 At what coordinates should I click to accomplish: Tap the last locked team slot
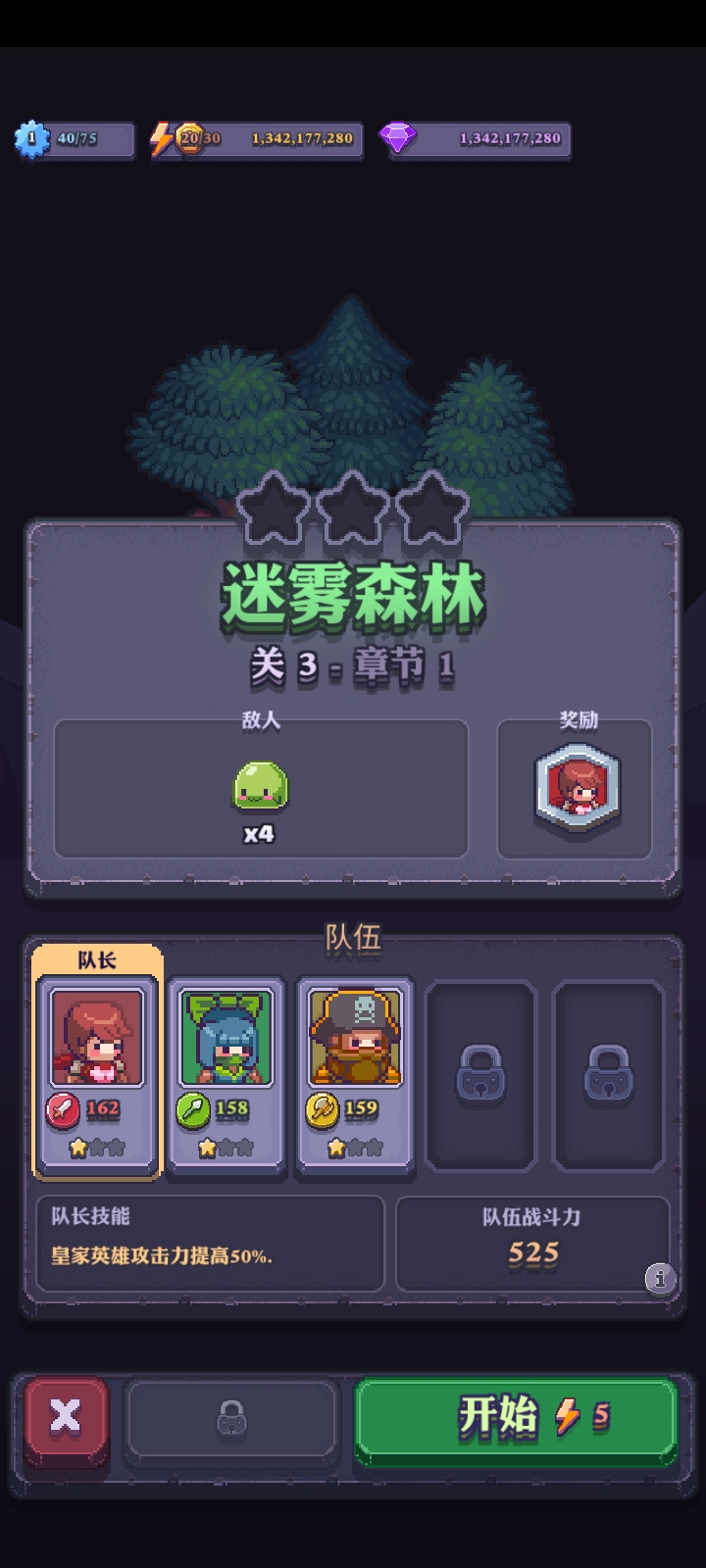609,1074
